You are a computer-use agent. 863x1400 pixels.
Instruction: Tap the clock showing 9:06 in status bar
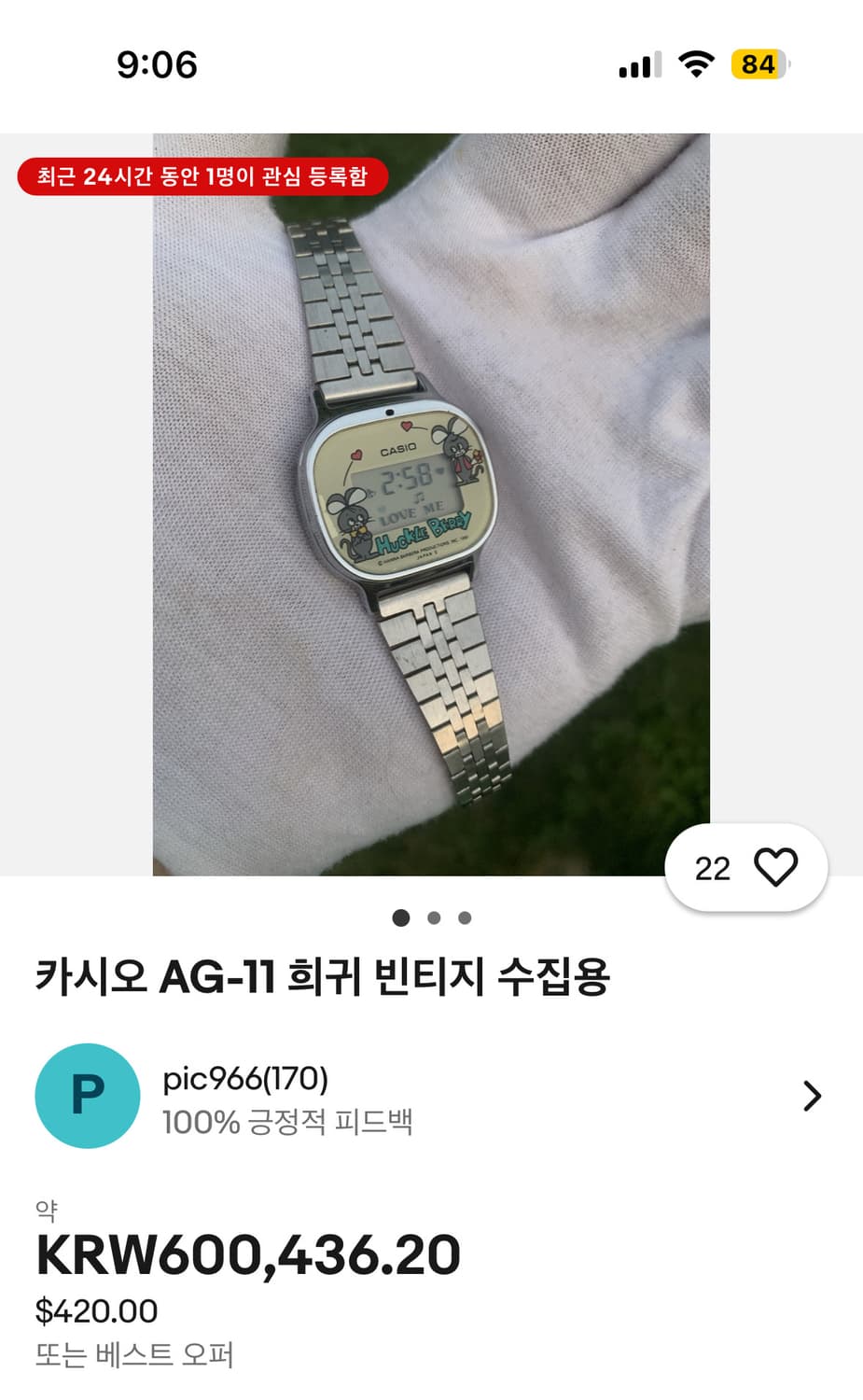(158, 65)
